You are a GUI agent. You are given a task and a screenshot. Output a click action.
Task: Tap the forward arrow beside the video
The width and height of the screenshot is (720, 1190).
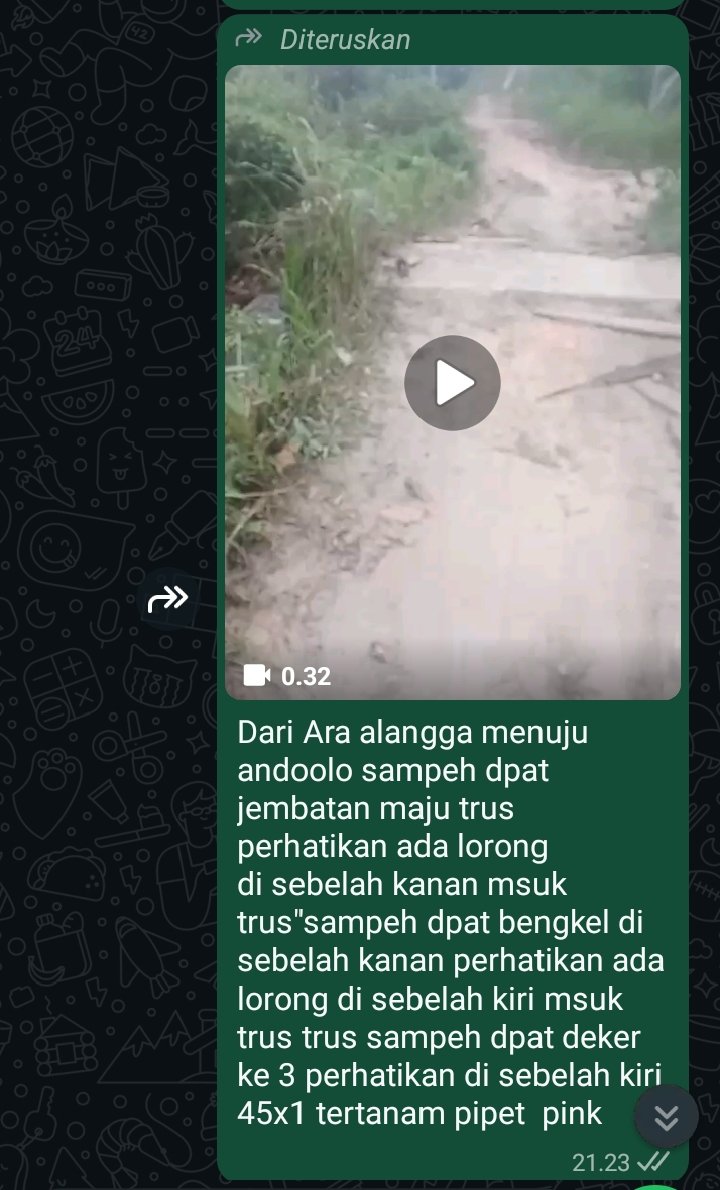pos(168,599)
